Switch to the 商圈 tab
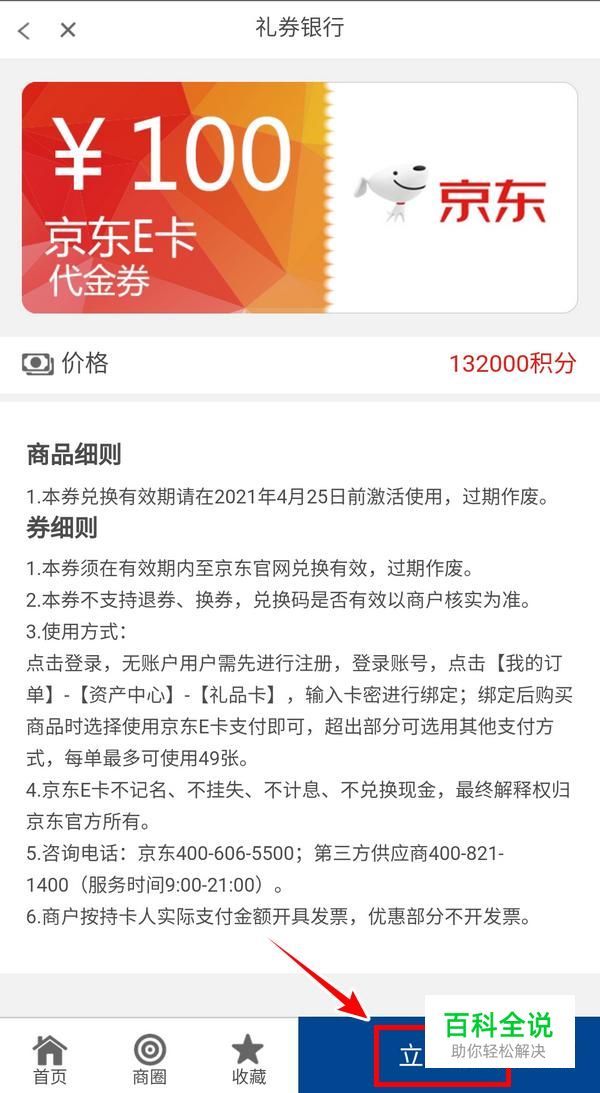 pyautogui.click(x=150, y=1059)
